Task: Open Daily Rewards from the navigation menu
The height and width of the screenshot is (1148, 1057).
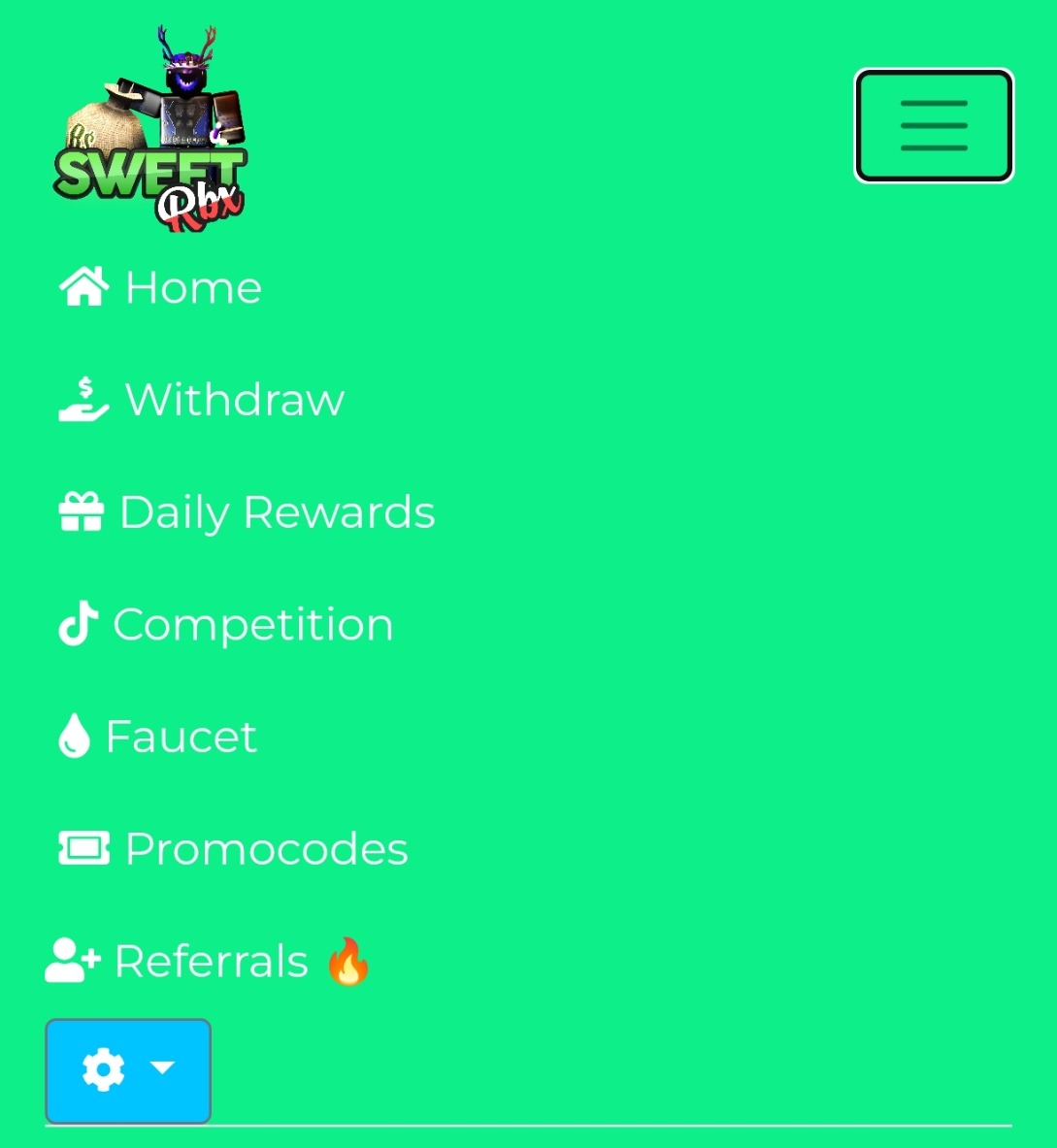Action: pos(276,511)
